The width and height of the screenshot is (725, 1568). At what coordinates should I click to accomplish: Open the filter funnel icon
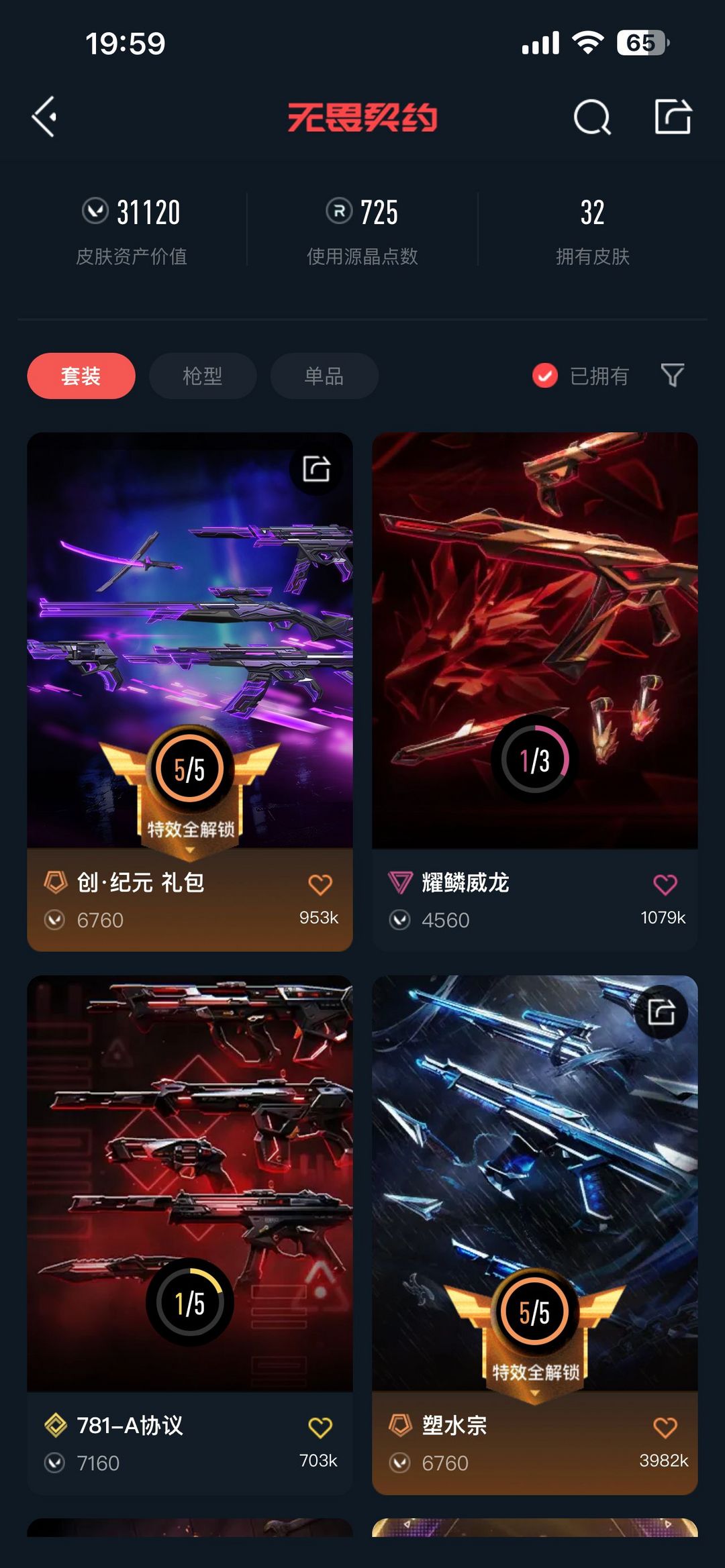[x=672, y=375]
